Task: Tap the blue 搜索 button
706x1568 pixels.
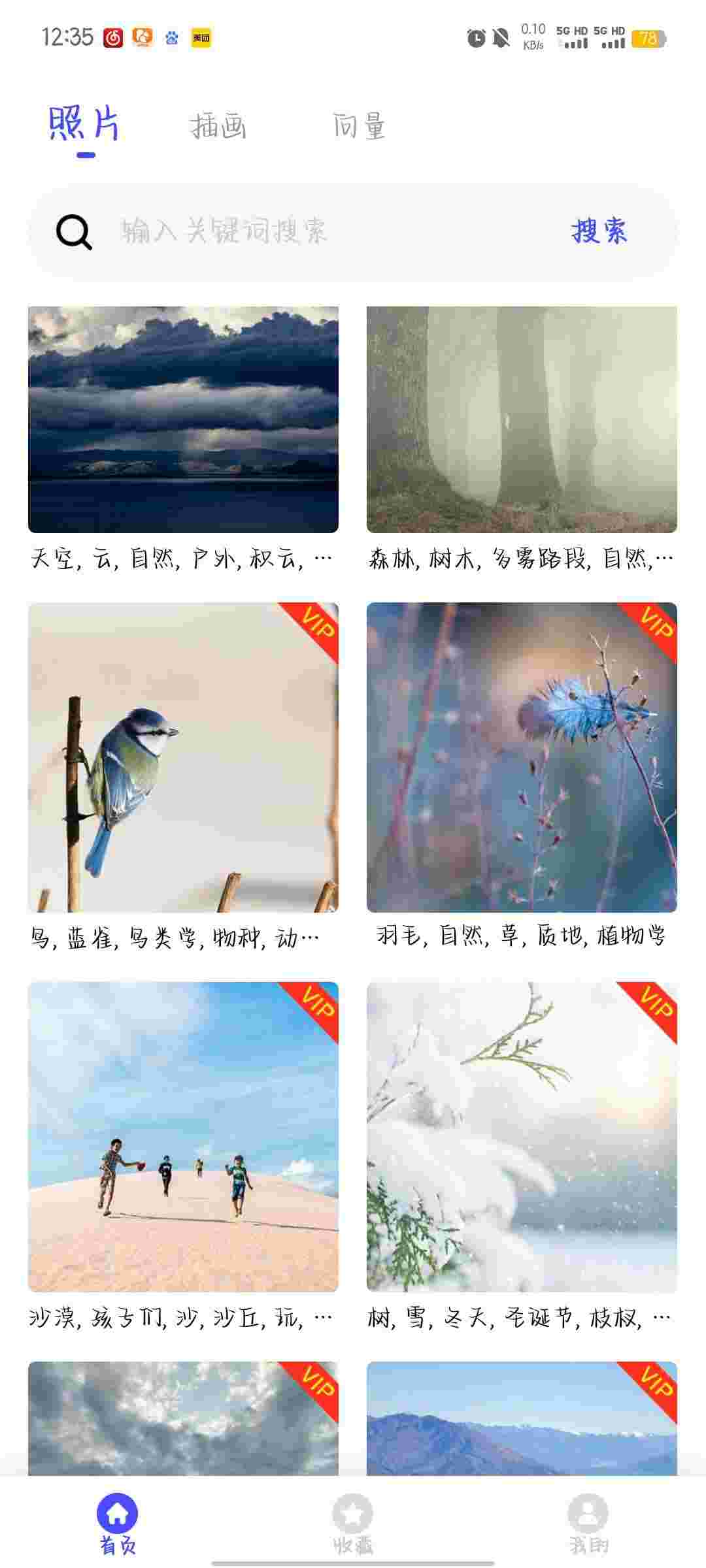Action: point(599,231)
